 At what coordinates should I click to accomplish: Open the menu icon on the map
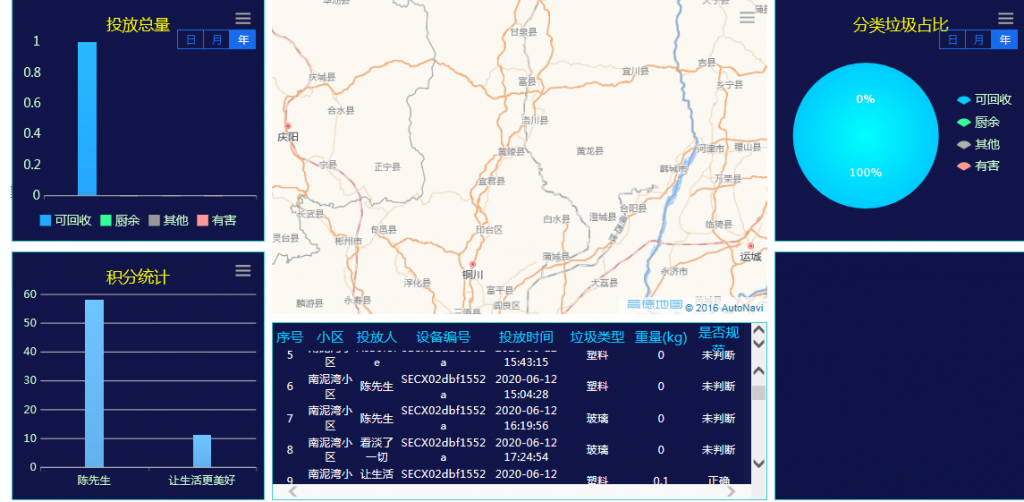point(747,17)
